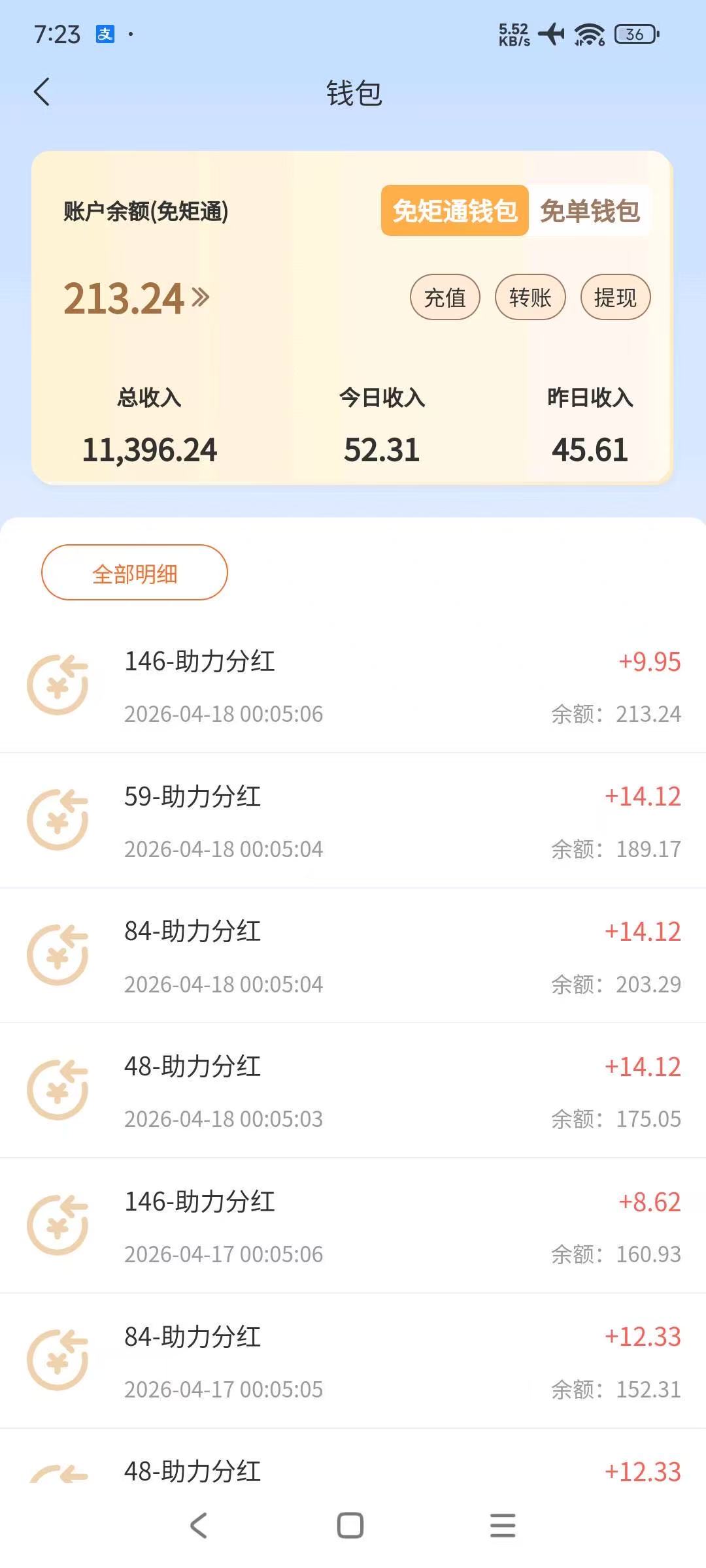Open 全部明细 to view all records

[x=135, y=572]
